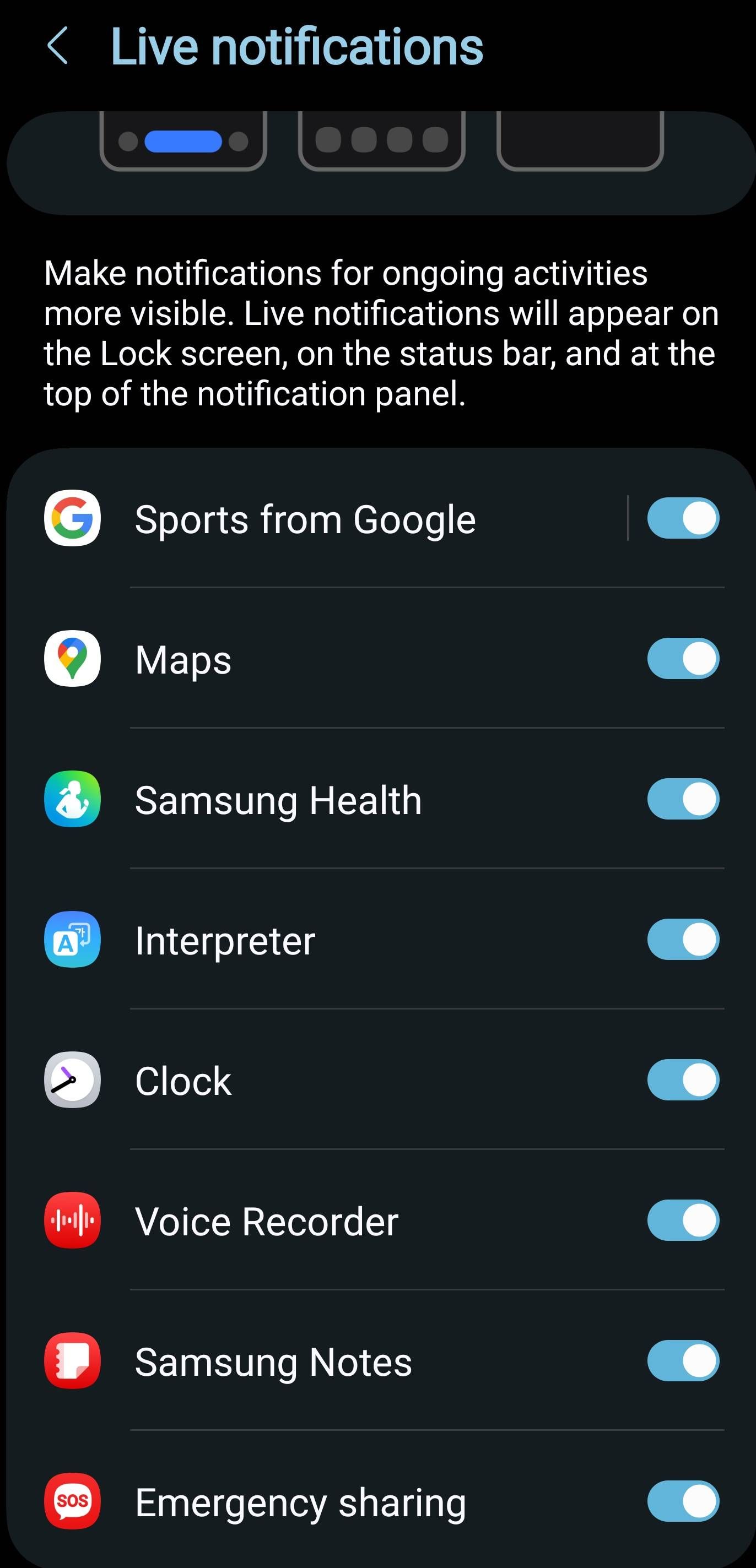
Task: Turn off Emergency sharing notifications
Action: [682, 1501]
